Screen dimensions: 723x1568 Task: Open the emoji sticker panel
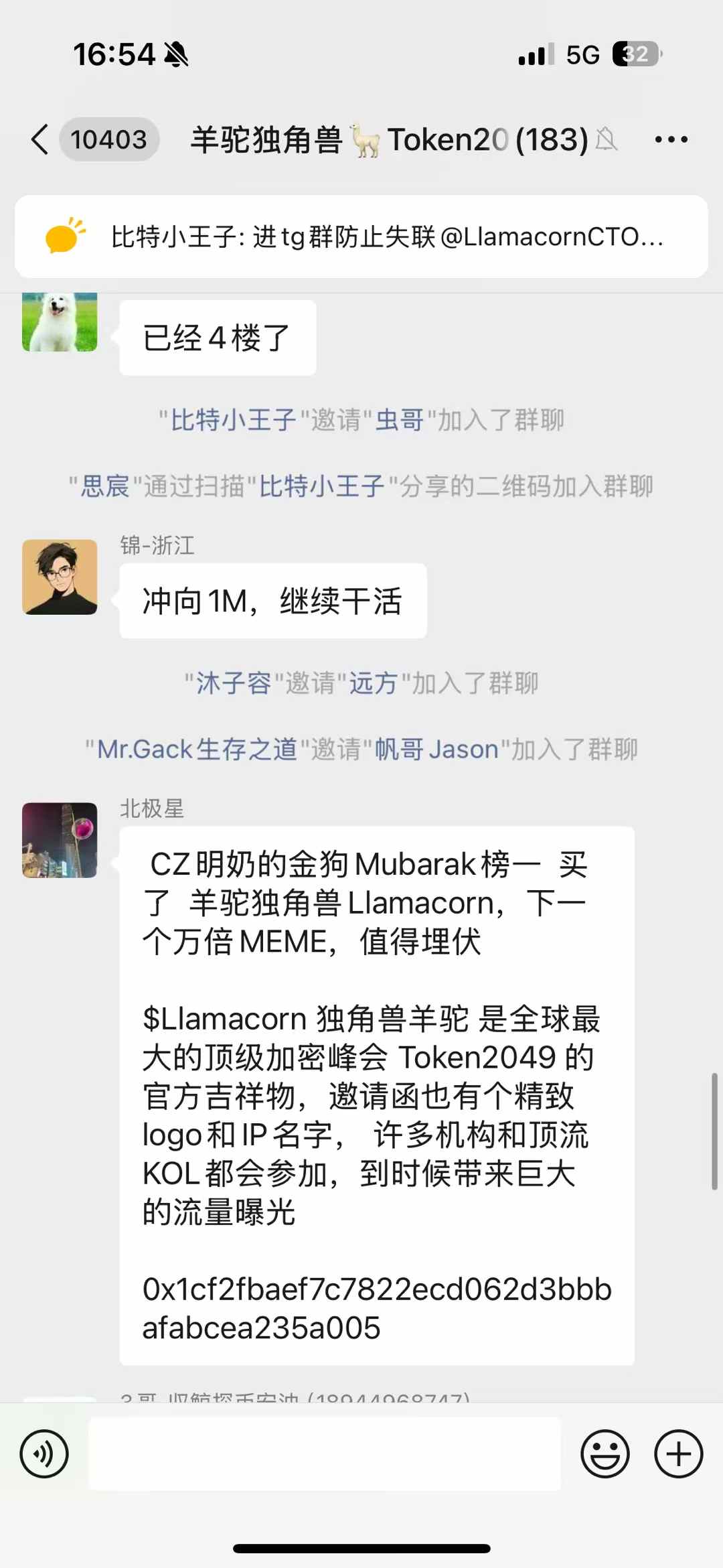[605, 1453]
